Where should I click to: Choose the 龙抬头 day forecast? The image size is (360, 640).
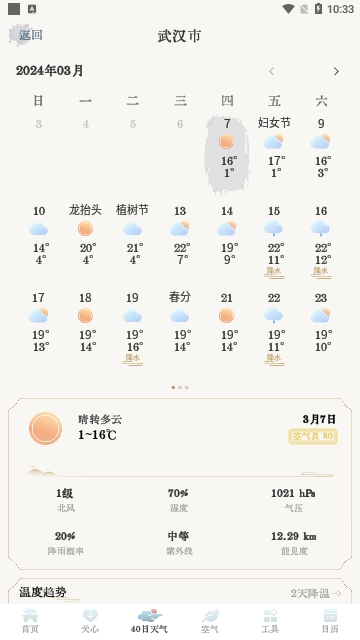pos(85,235)
